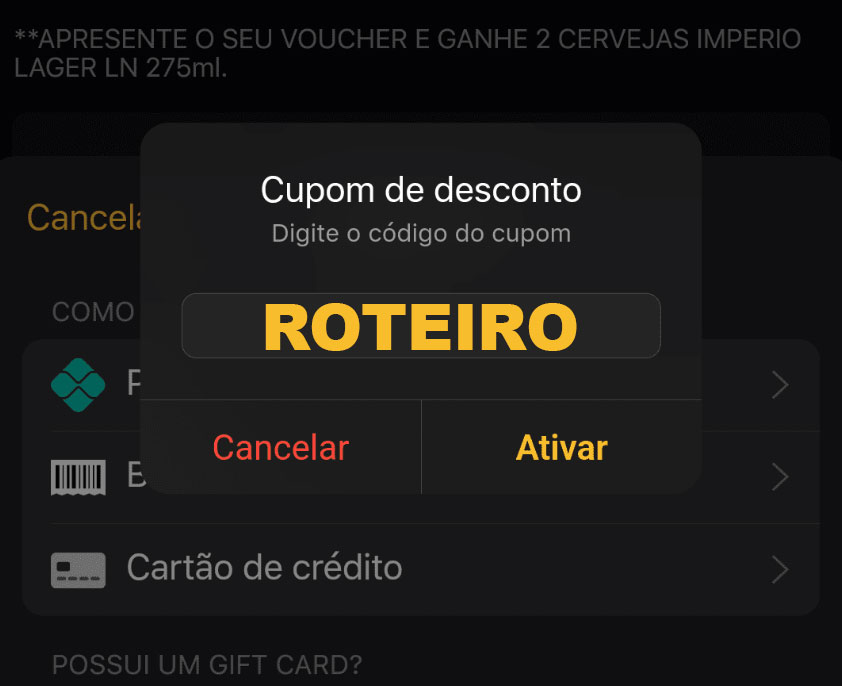The height and width of the screenshot is (686, 842).
Task: Select Cartão de crédito payment method
Action: coord(420,568)
